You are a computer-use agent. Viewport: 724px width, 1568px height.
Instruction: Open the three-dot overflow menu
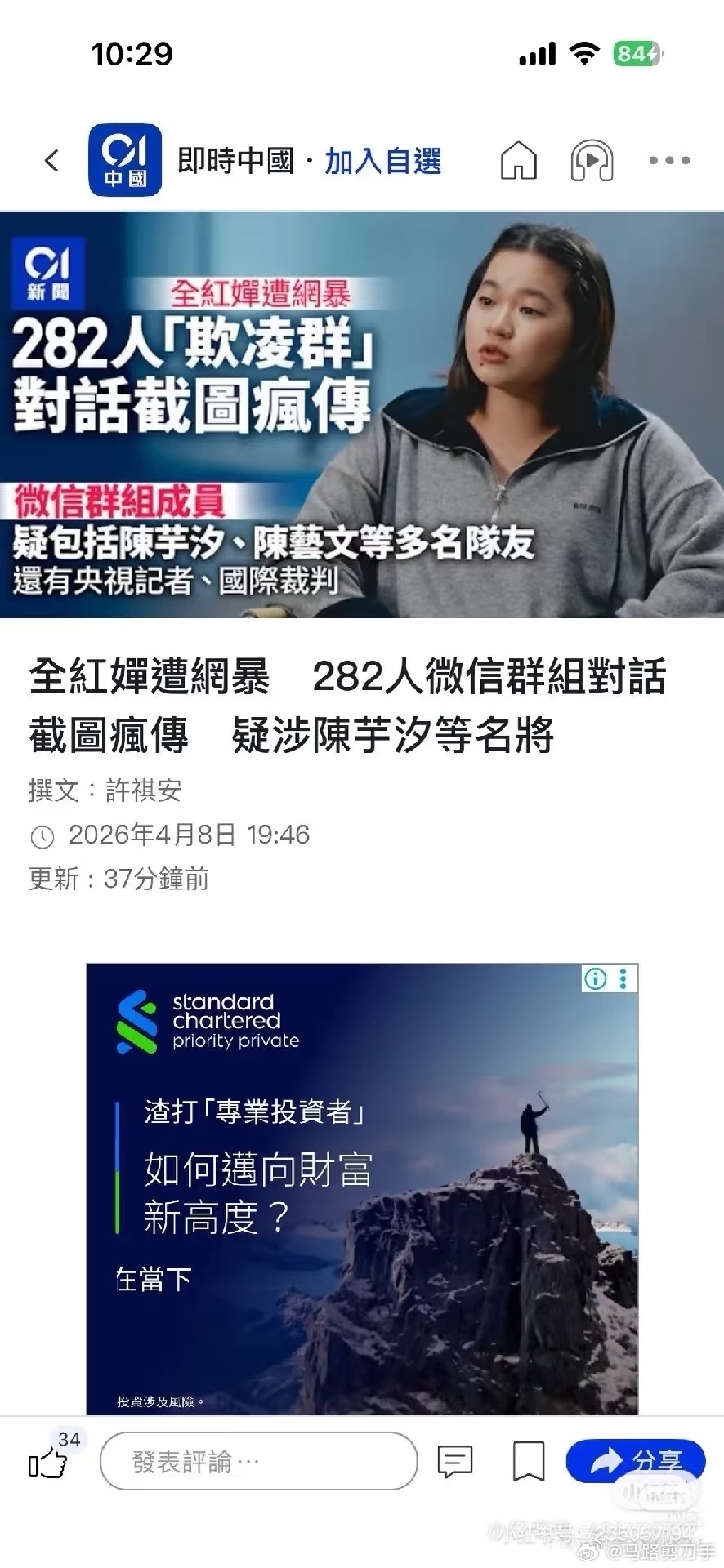668,160
